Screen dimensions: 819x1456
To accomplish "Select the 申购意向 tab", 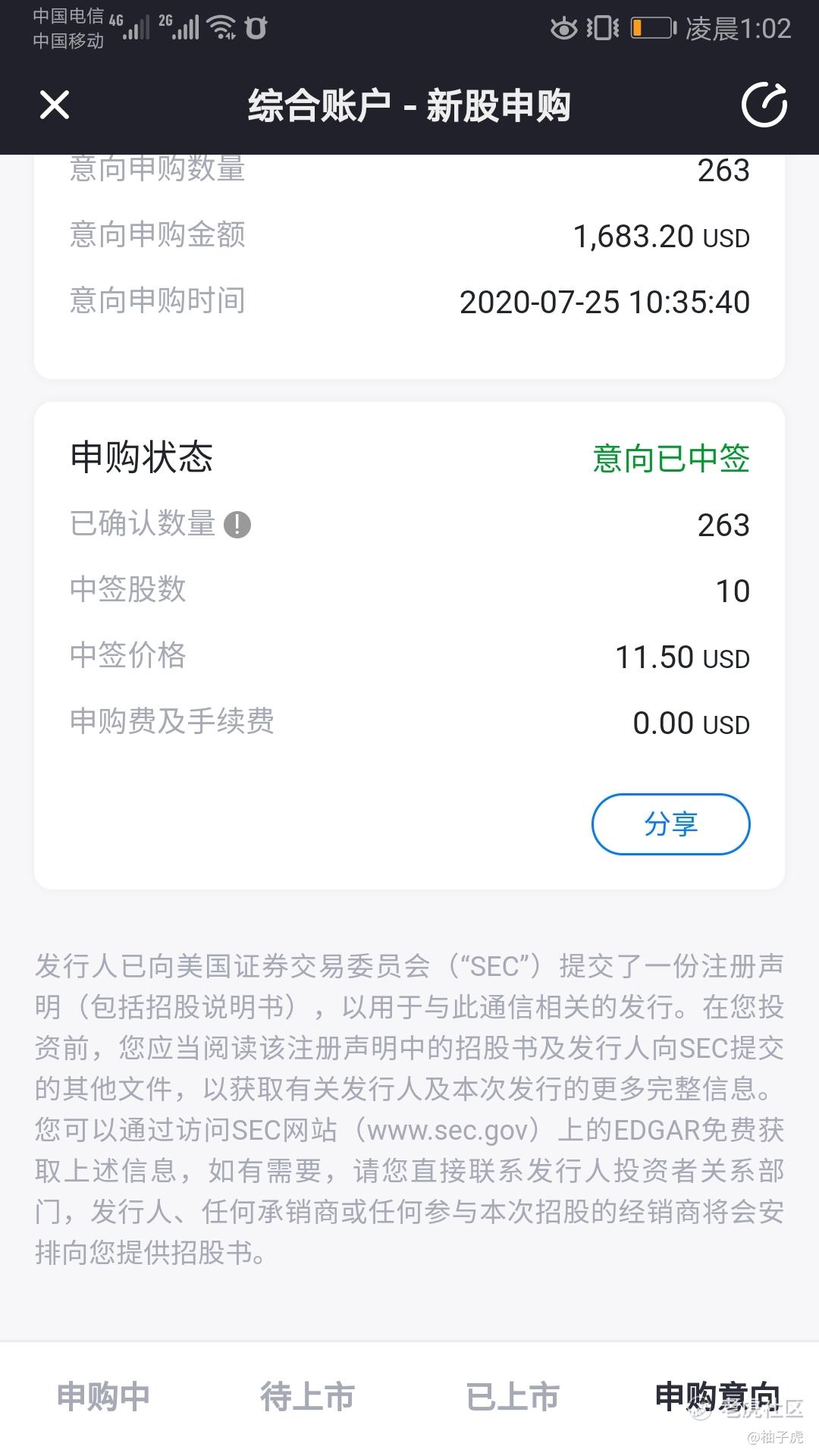I will 717,1396.
